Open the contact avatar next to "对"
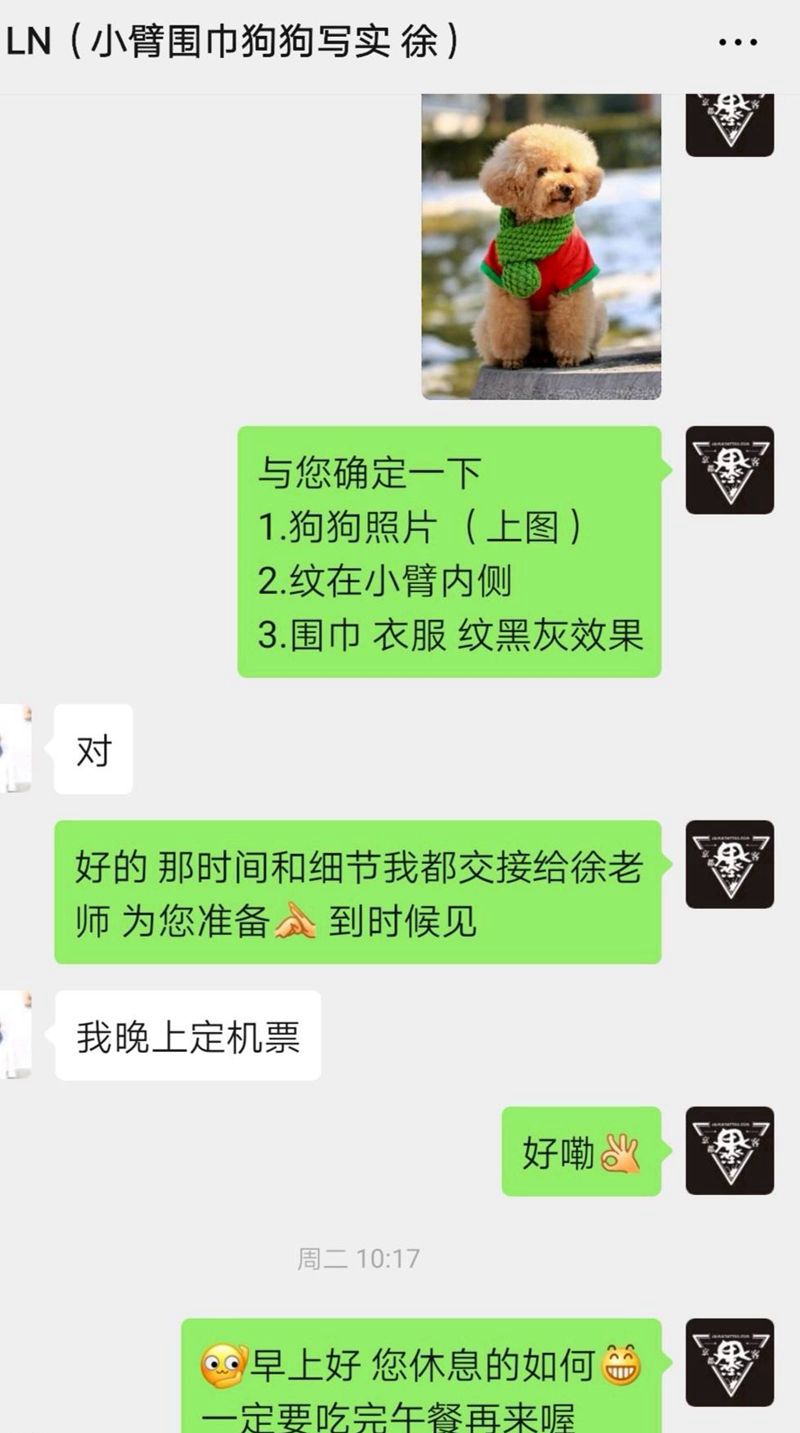800x1433 pixels. coord(16,748)
